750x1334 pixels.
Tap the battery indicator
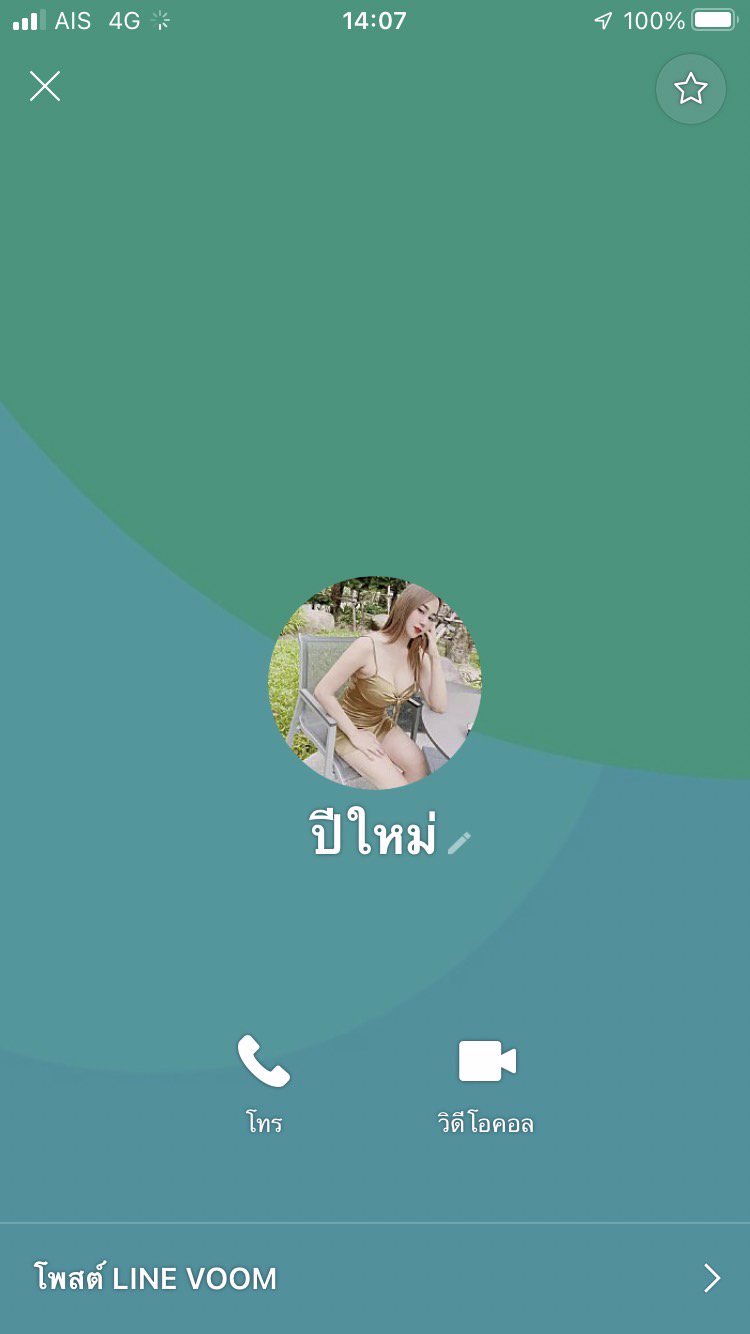[x=711, y=20]
